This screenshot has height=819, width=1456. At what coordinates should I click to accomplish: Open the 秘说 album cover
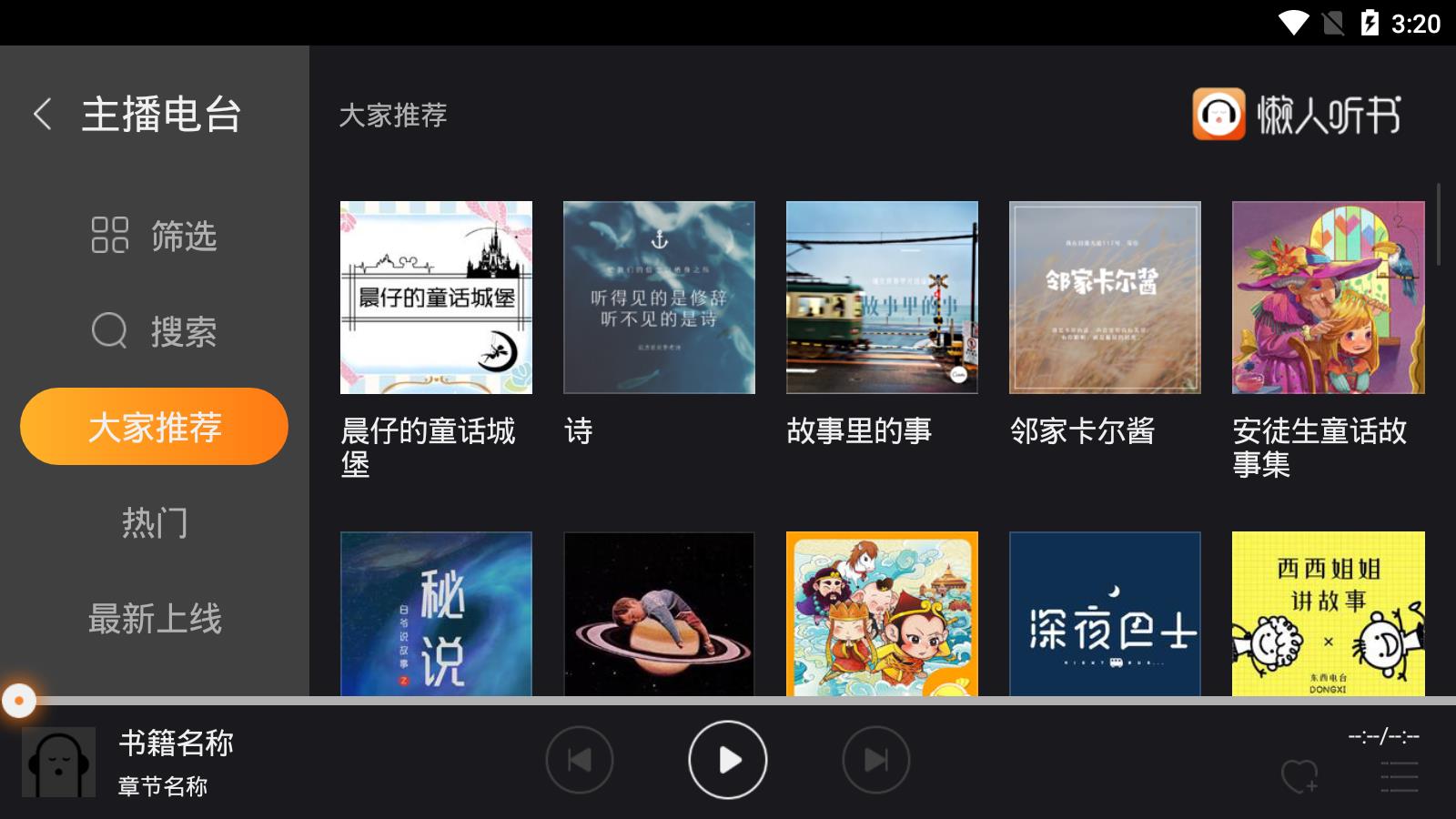[436, 614]
